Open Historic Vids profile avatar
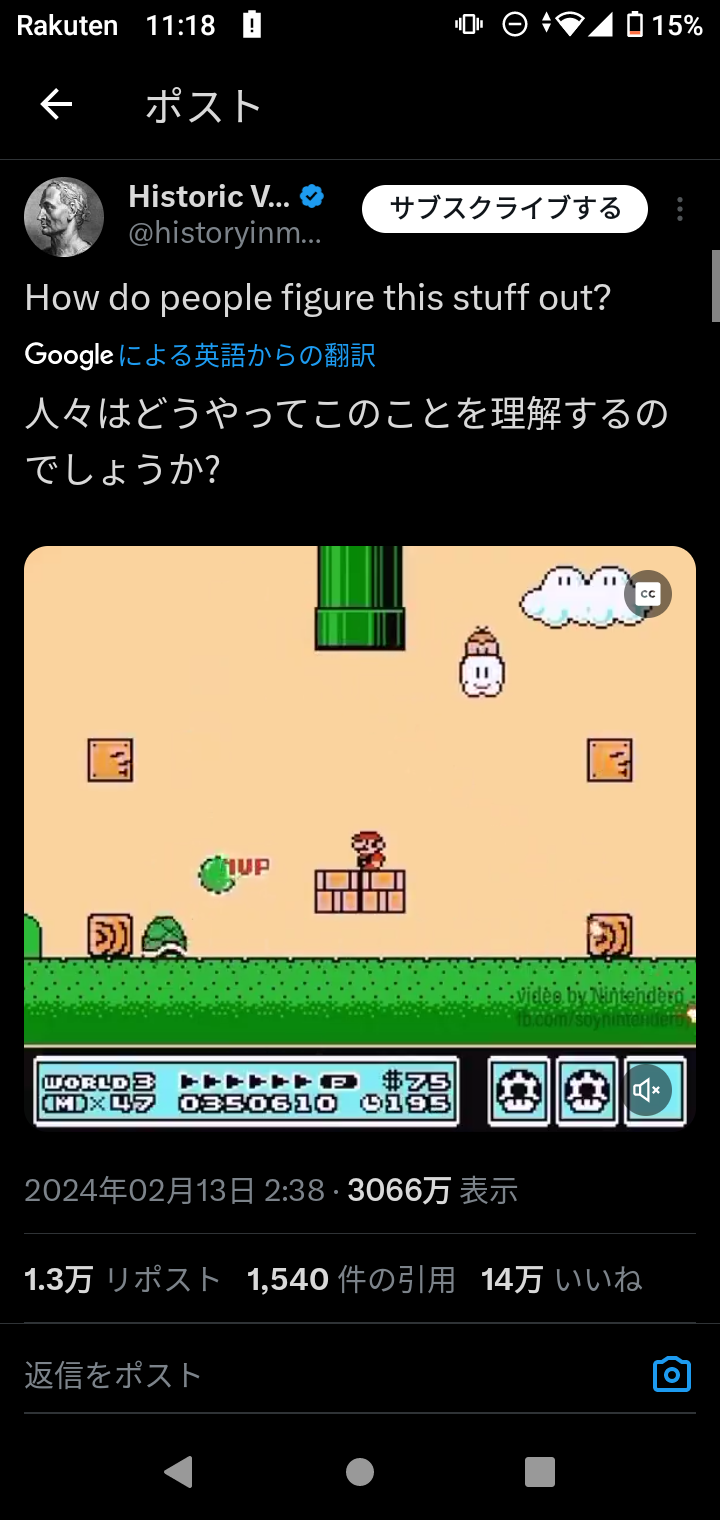 tap(64, 217)
